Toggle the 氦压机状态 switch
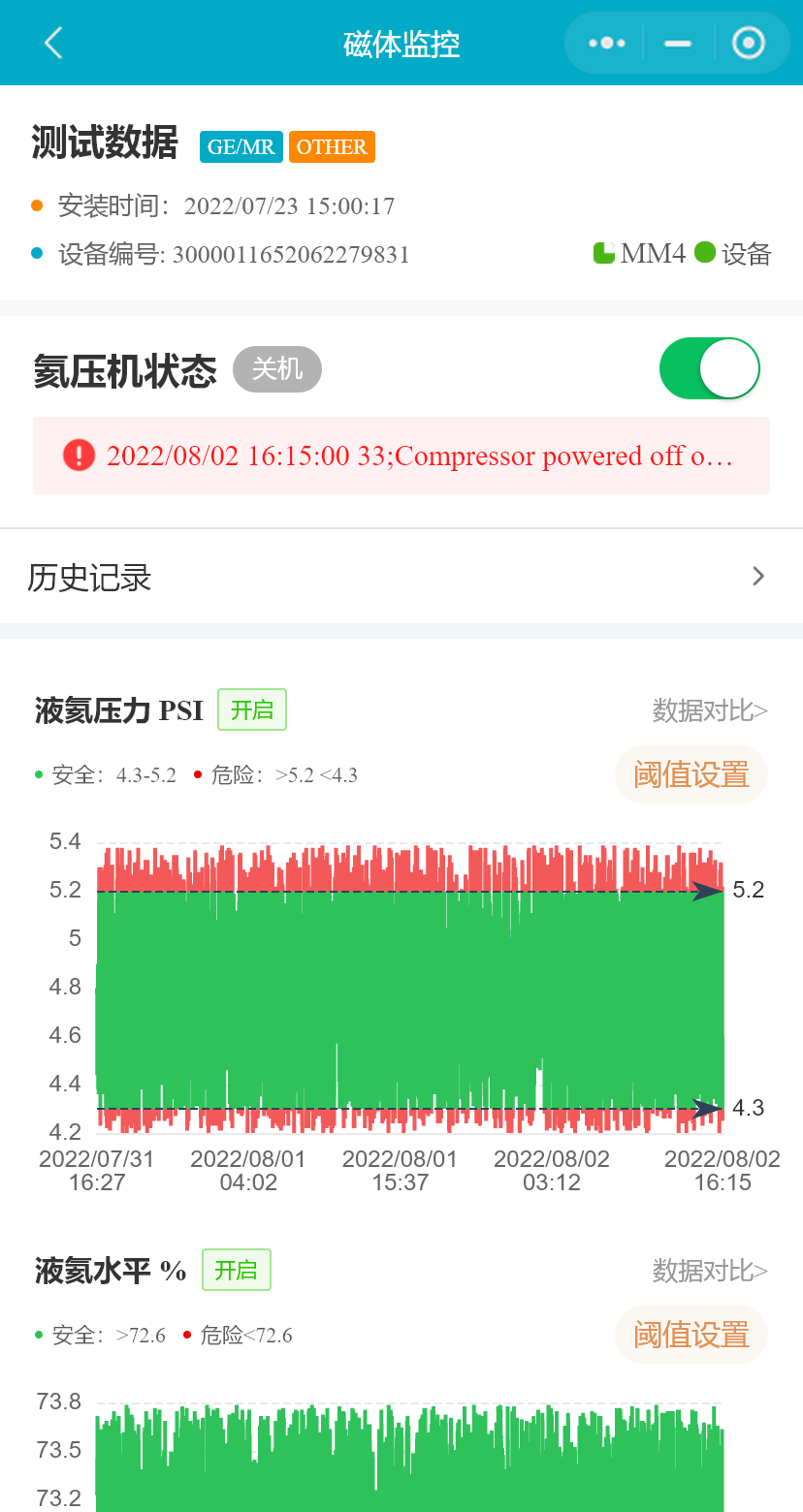The height and width of the screenshot is (1512, 803). point(709,368)
